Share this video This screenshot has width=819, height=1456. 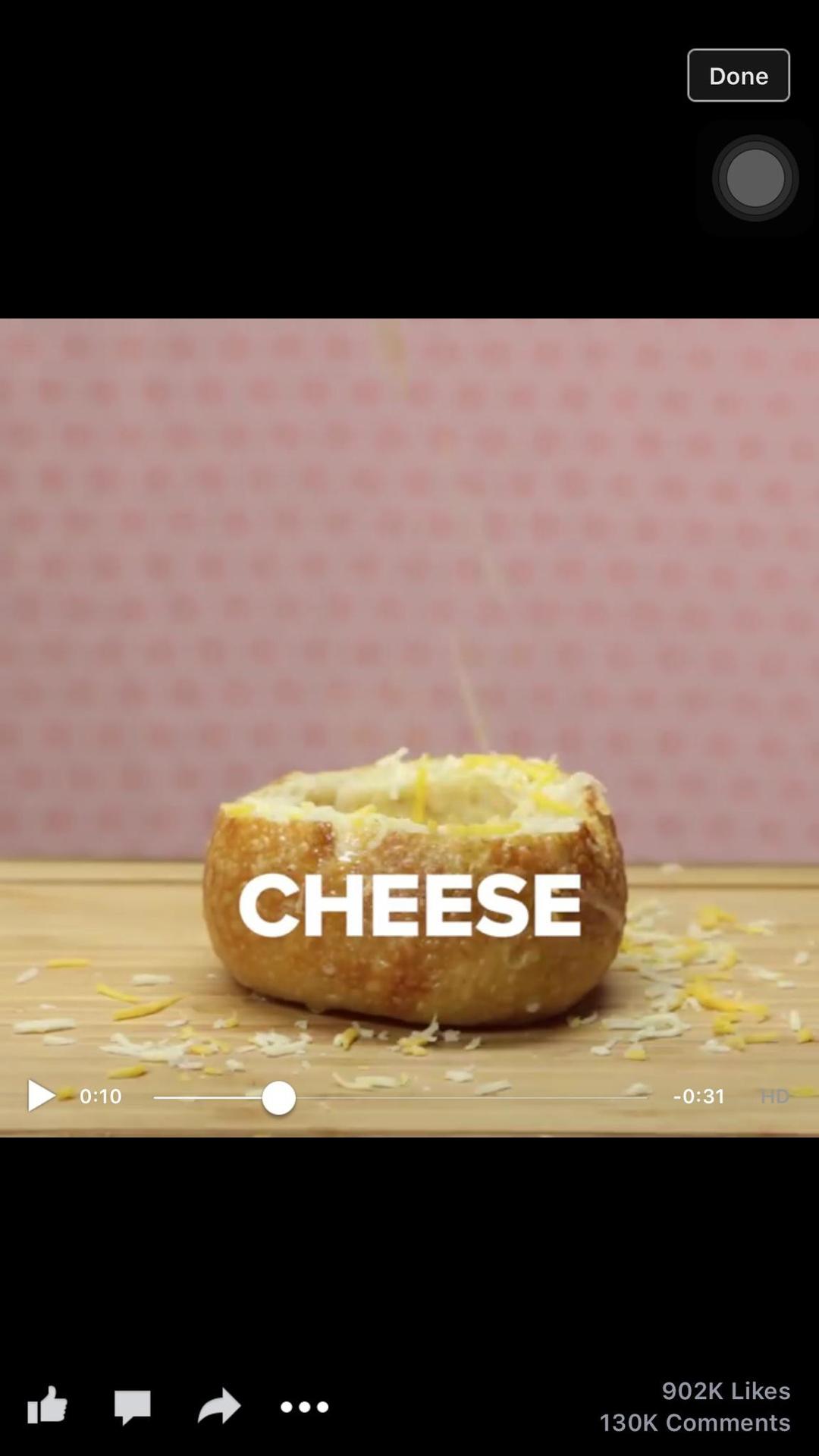pos(219,1405)
